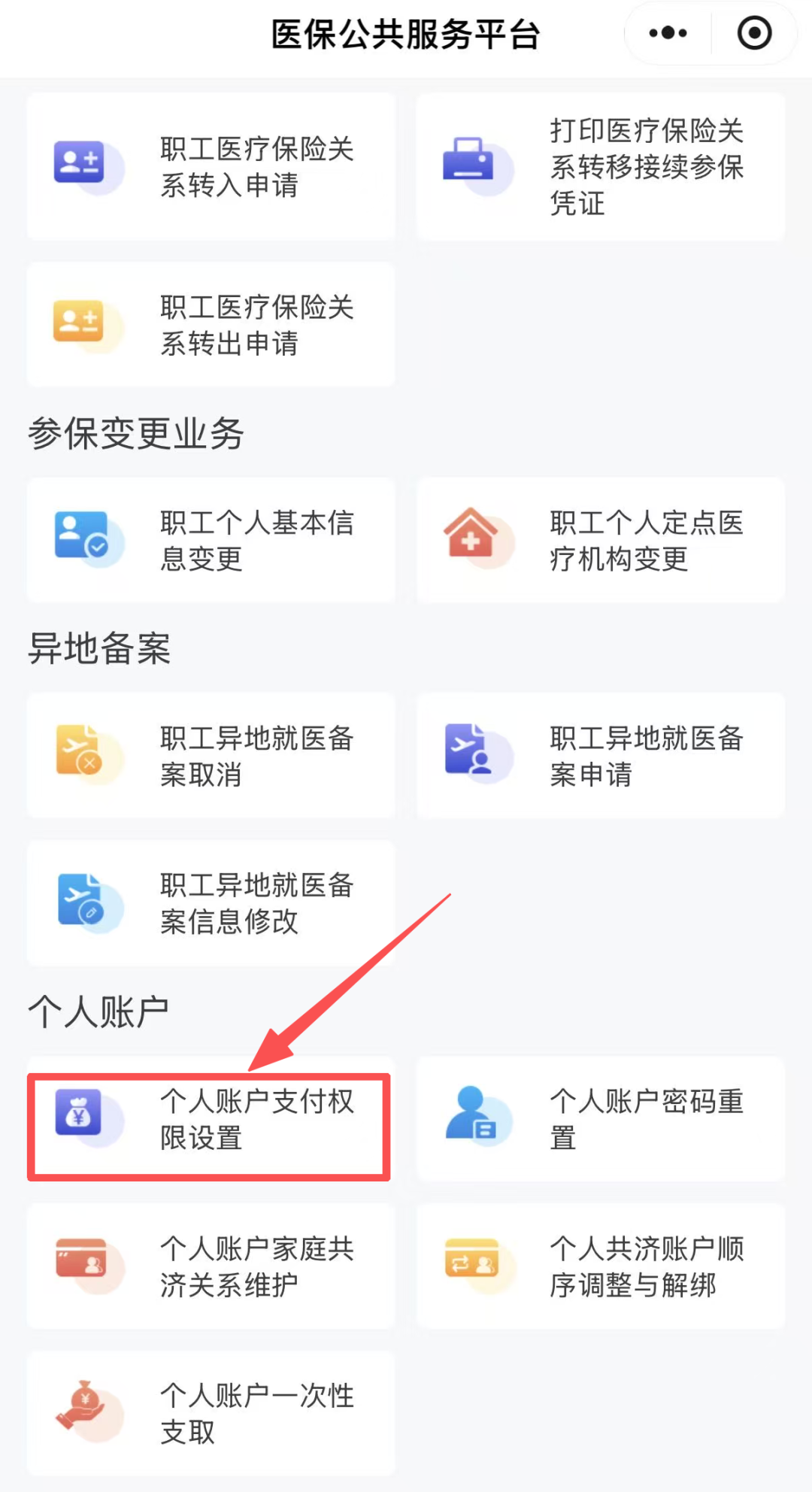
Task: Open 职工异地就医备案信息修改
Action: 211,903
